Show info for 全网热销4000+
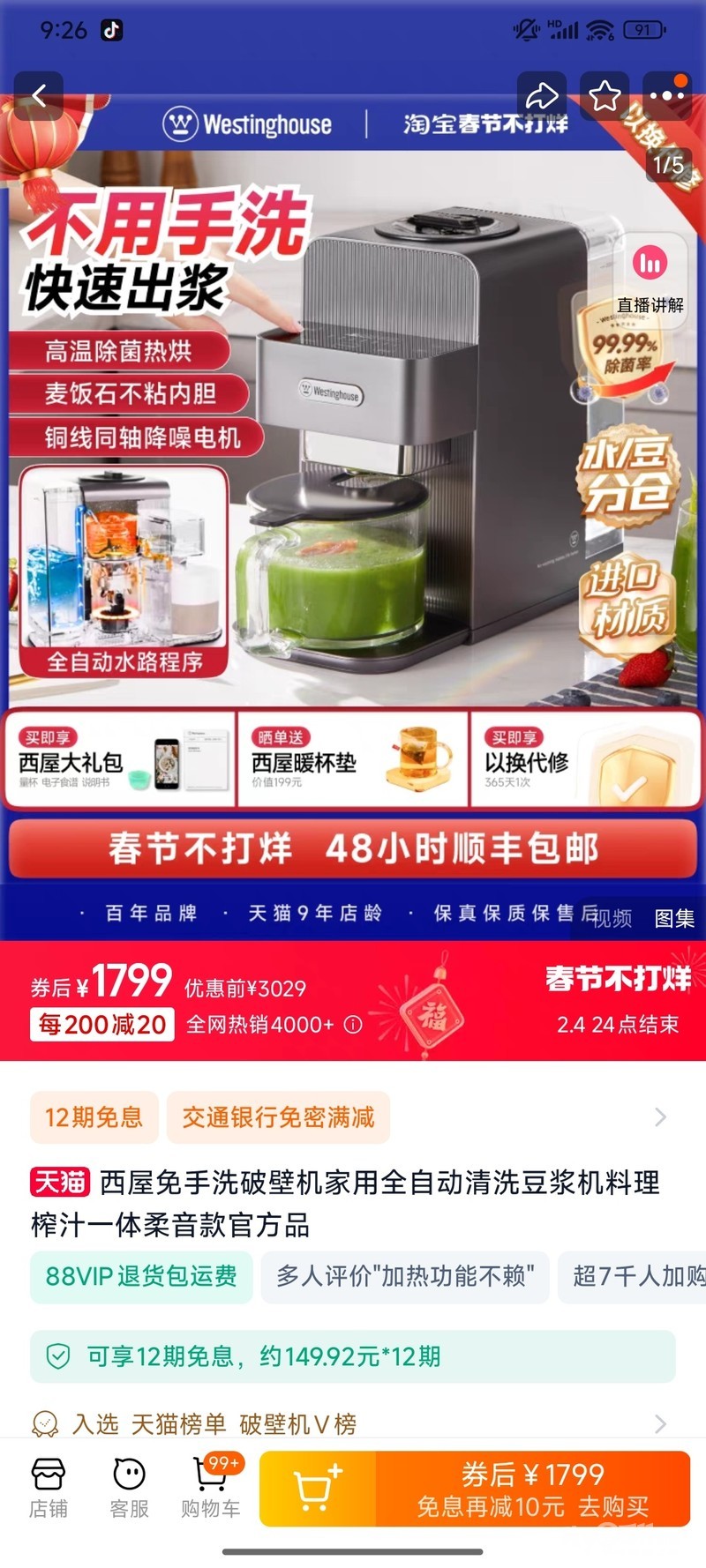 coord(353,1025)
